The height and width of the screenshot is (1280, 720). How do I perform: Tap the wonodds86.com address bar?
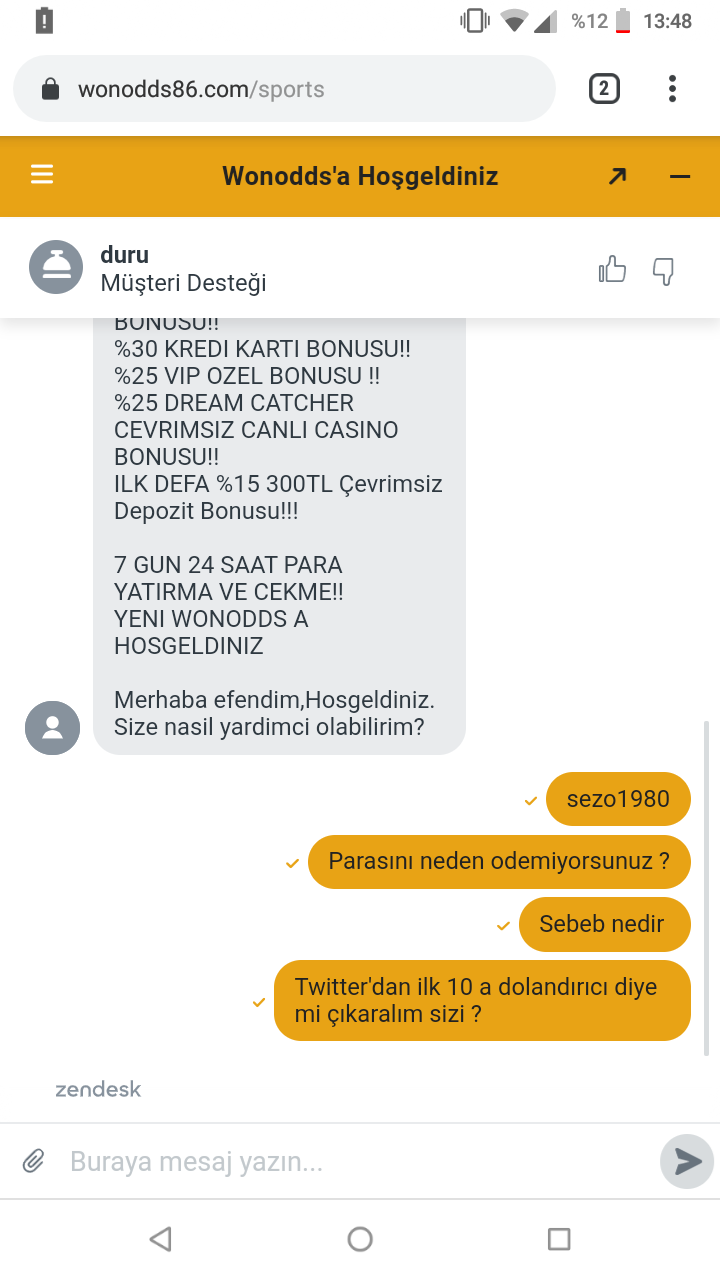point(284,89)
